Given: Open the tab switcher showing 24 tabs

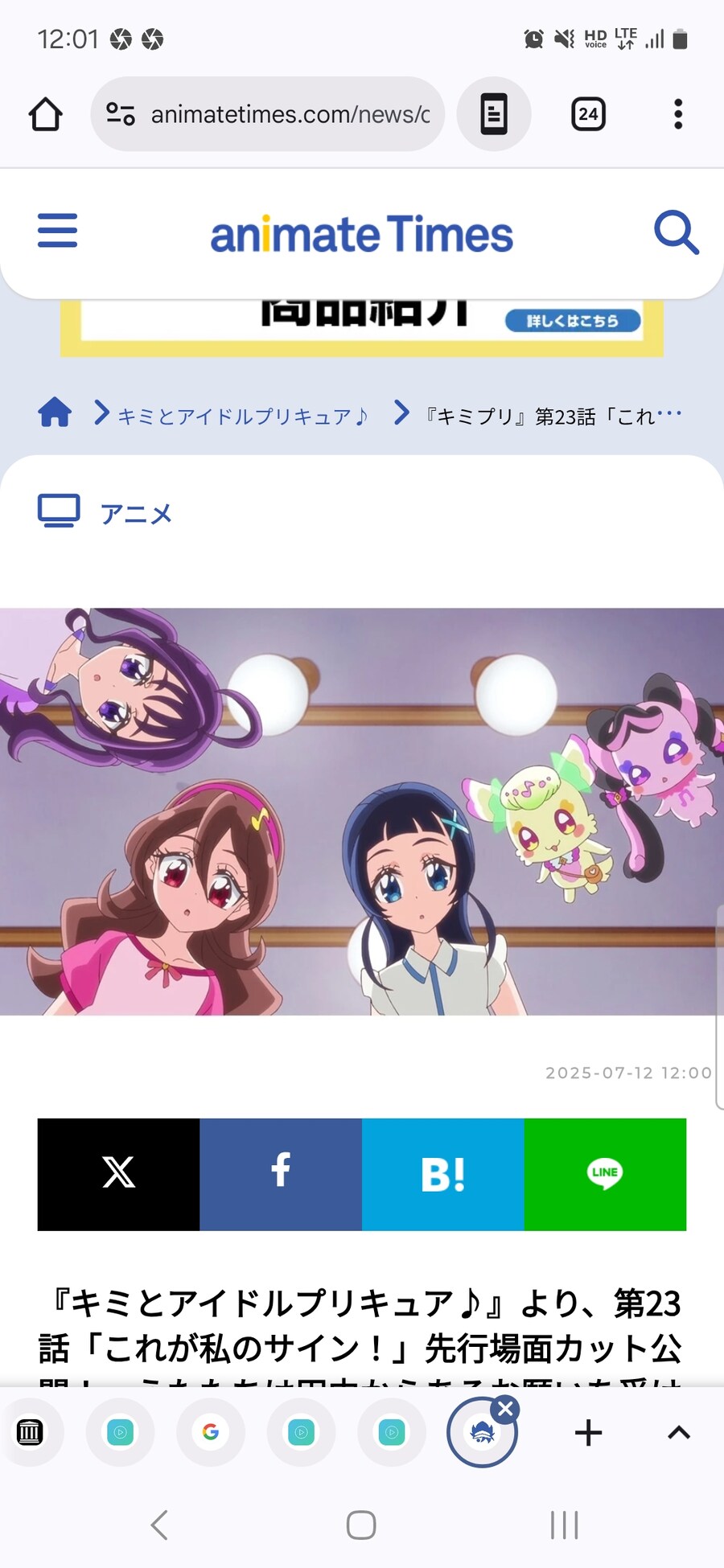Looking at the screenshot, I should pyautogui.click(x=588, y=114).
